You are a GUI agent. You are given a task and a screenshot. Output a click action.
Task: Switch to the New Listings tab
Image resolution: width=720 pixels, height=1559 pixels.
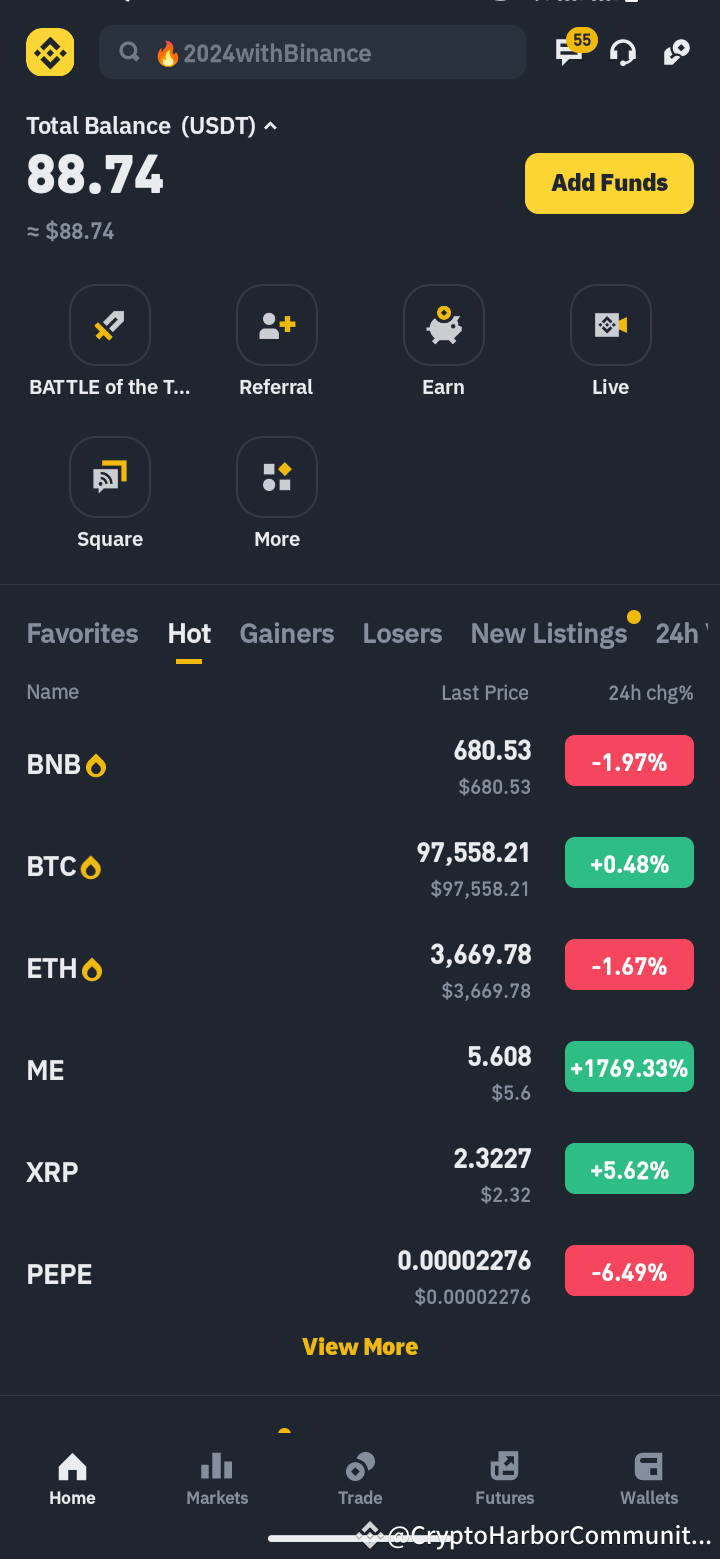click(x=548, y=633)
